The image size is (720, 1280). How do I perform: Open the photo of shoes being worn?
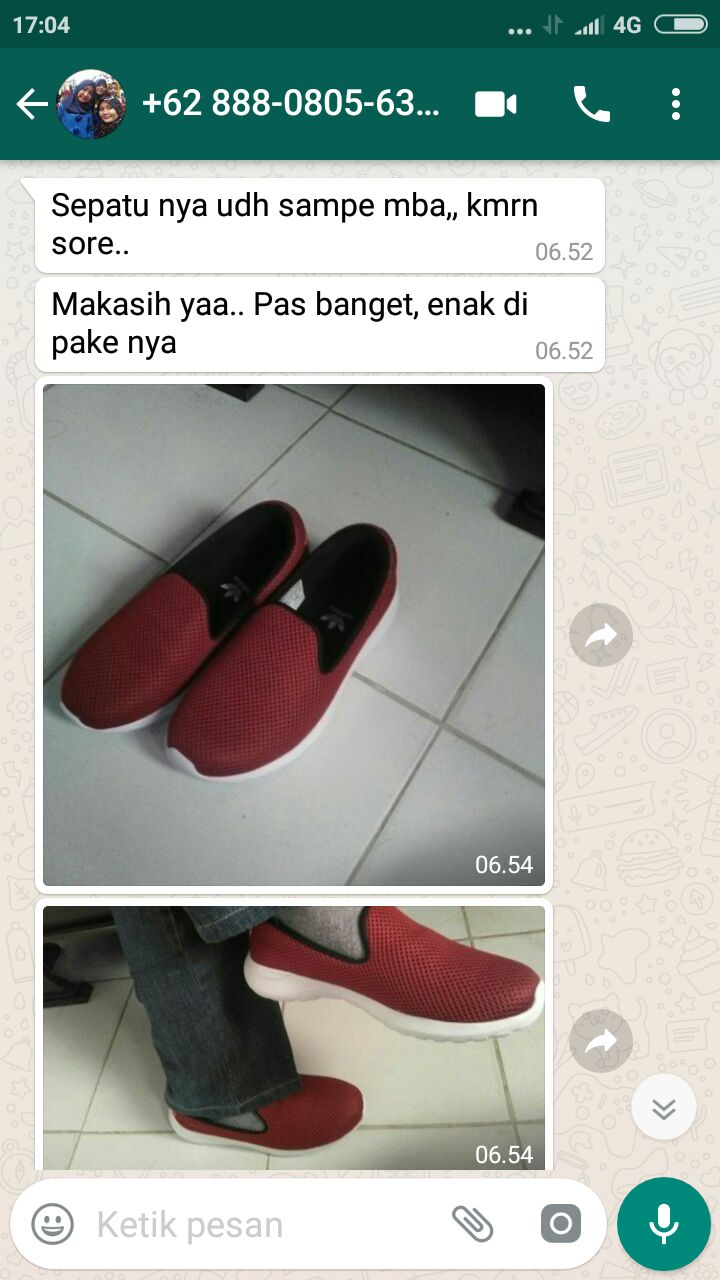click(294, 1036)
